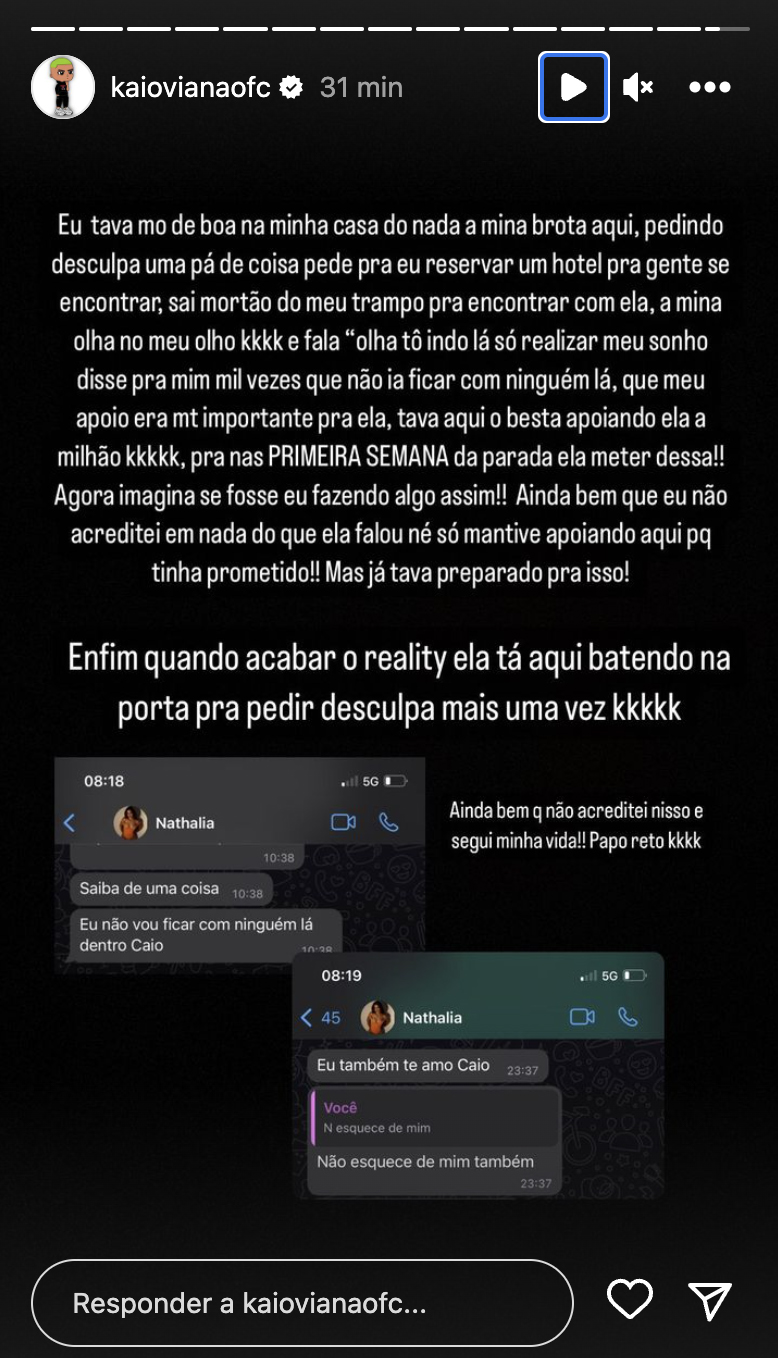The height and width of the screenshot is (1358, 778).
Task: Unmute the story sound
Action: click(637, 88)
